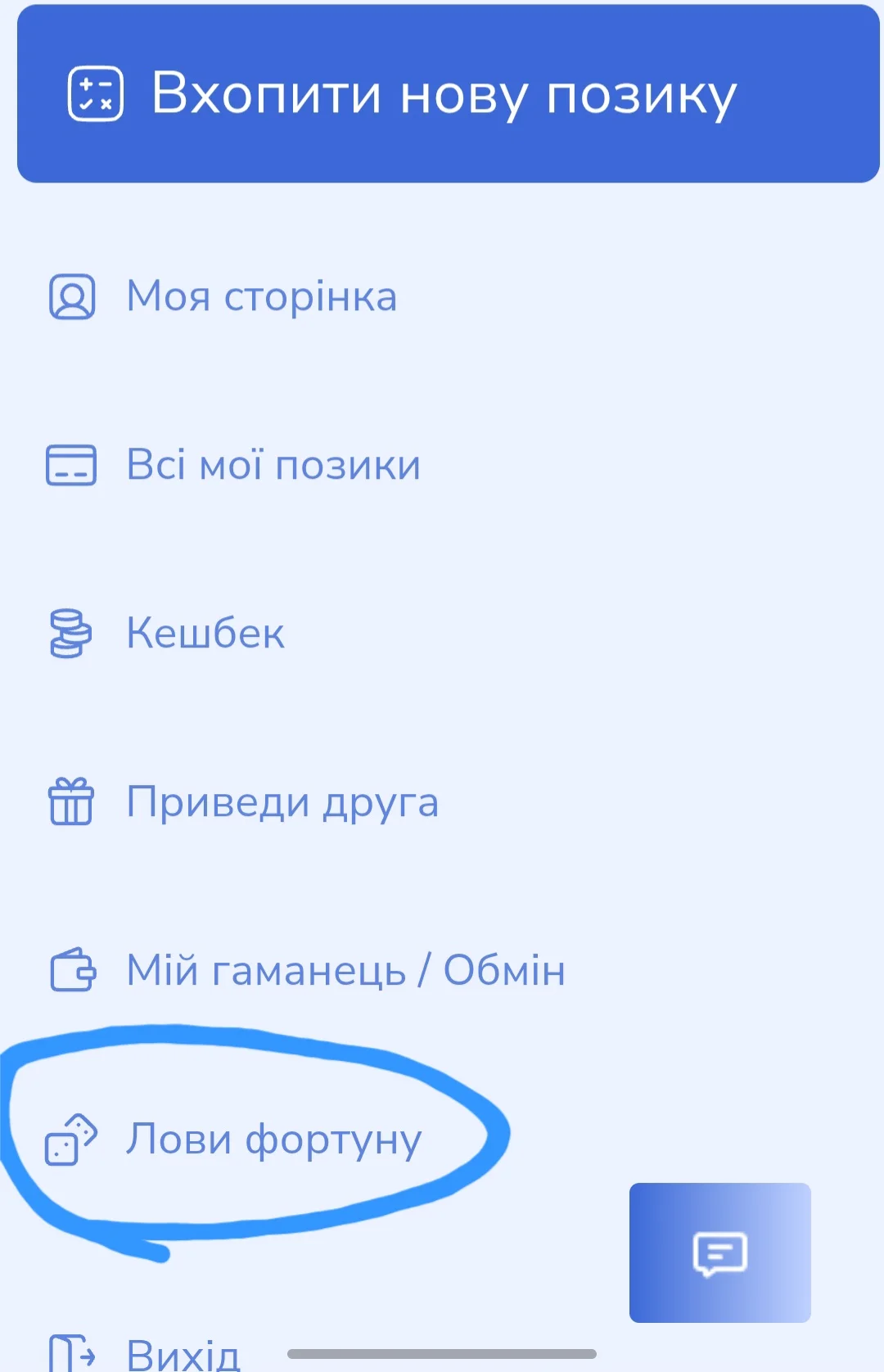Screen dimensions: 884x1372
Task: Open "Лови фортуну" menu item
Action: [x=273, y=1139]
